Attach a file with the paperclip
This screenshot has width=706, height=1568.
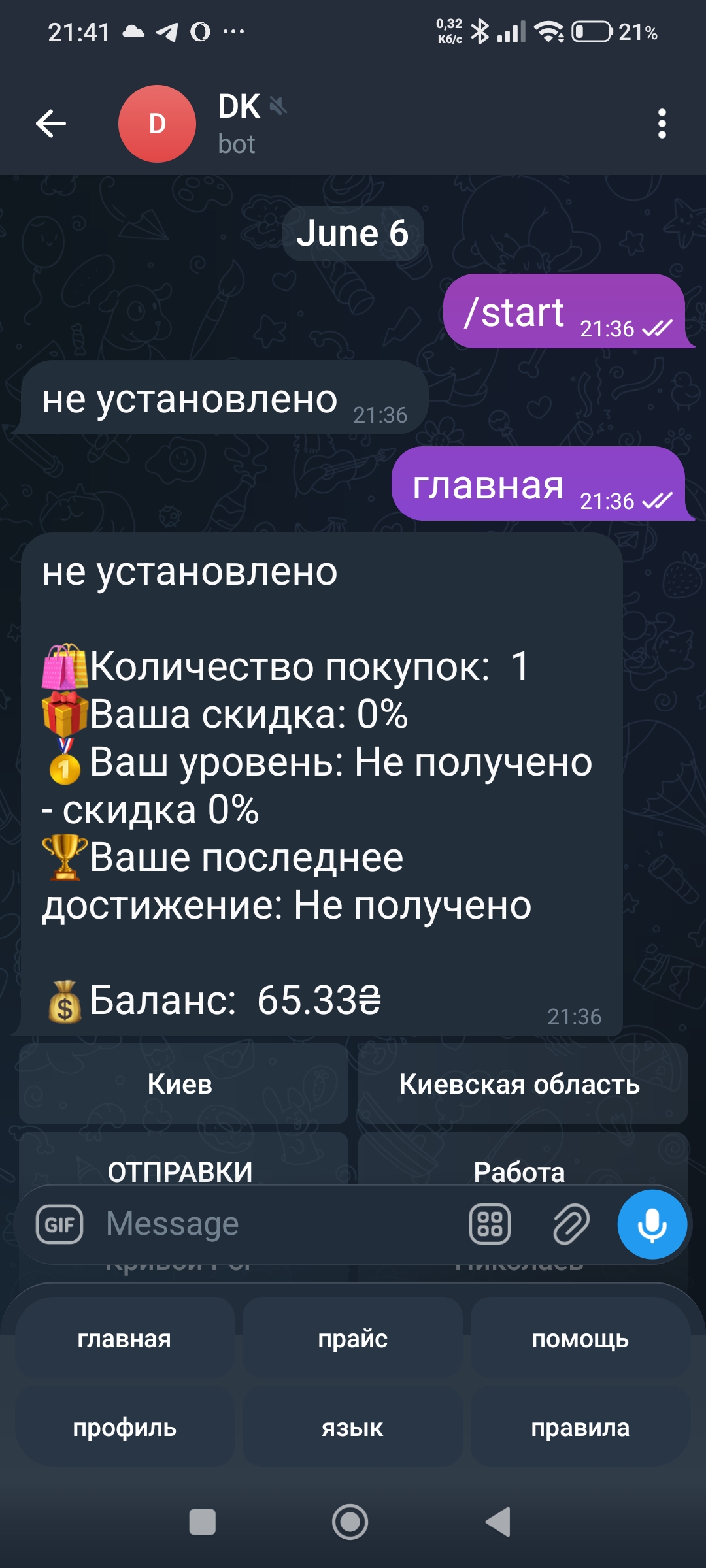tap(571, 1224)
